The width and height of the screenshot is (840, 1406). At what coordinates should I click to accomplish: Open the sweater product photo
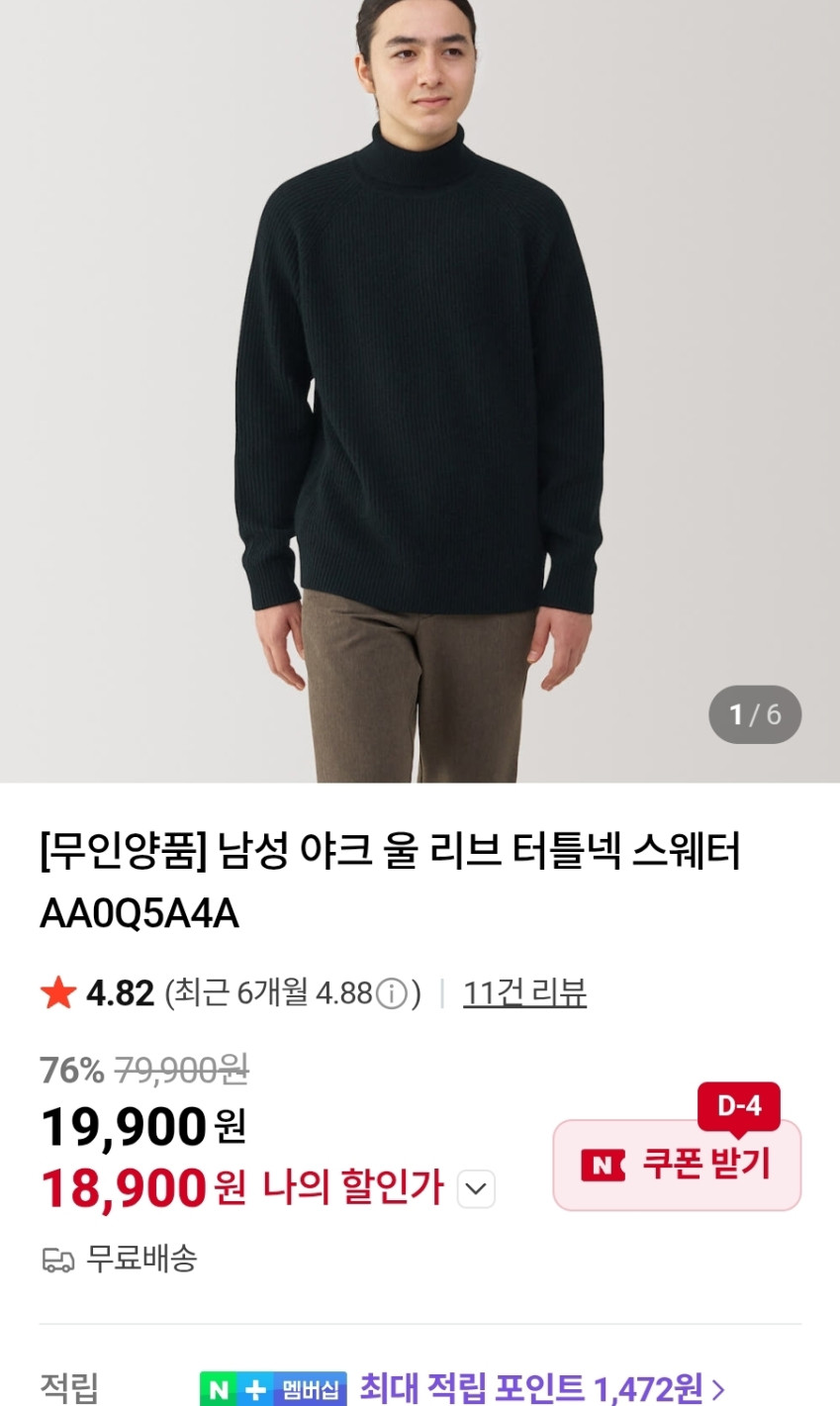click(420, 391)
